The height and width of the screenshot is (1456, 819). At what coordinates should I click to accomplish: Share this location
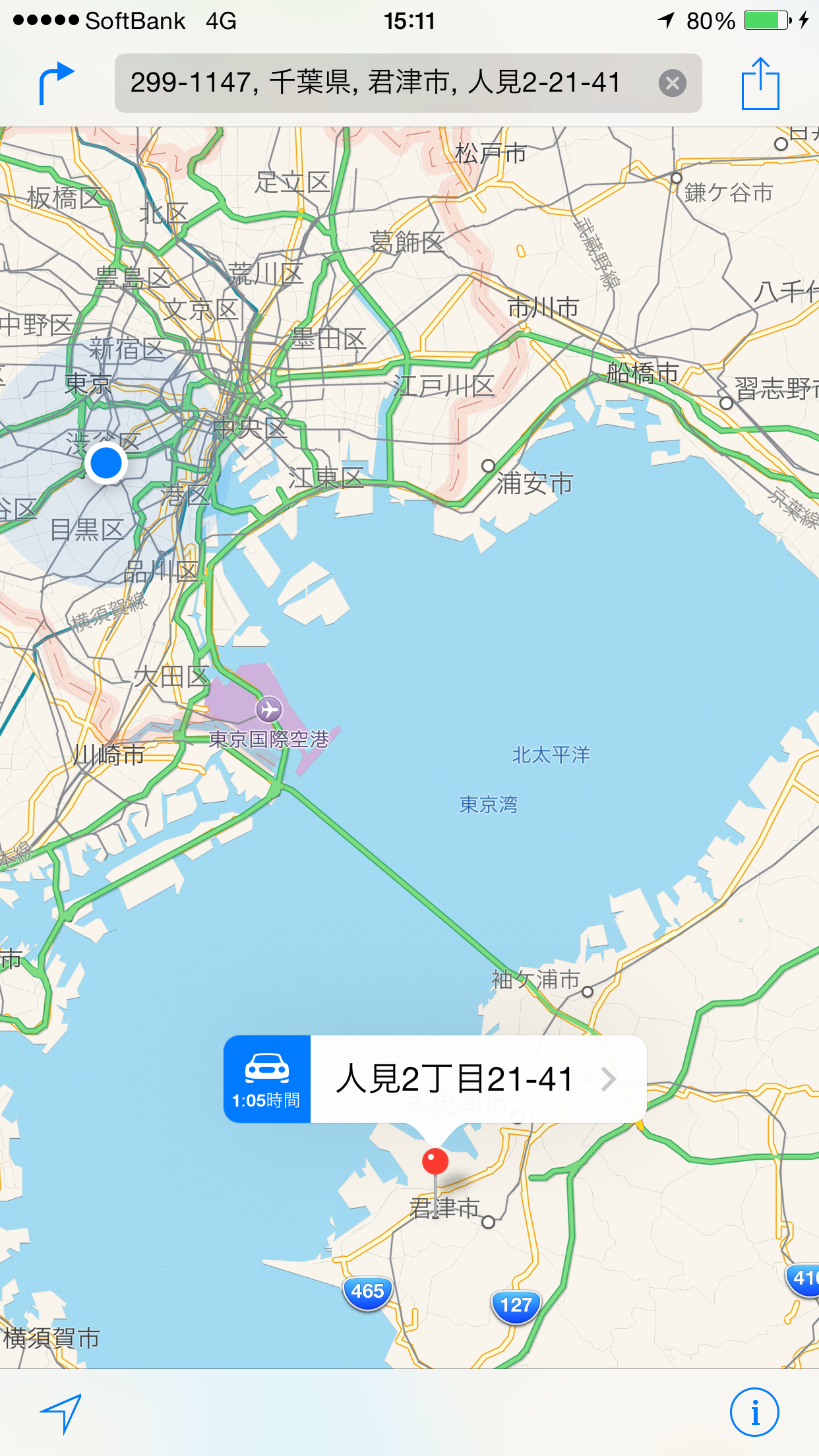[760, 83]
